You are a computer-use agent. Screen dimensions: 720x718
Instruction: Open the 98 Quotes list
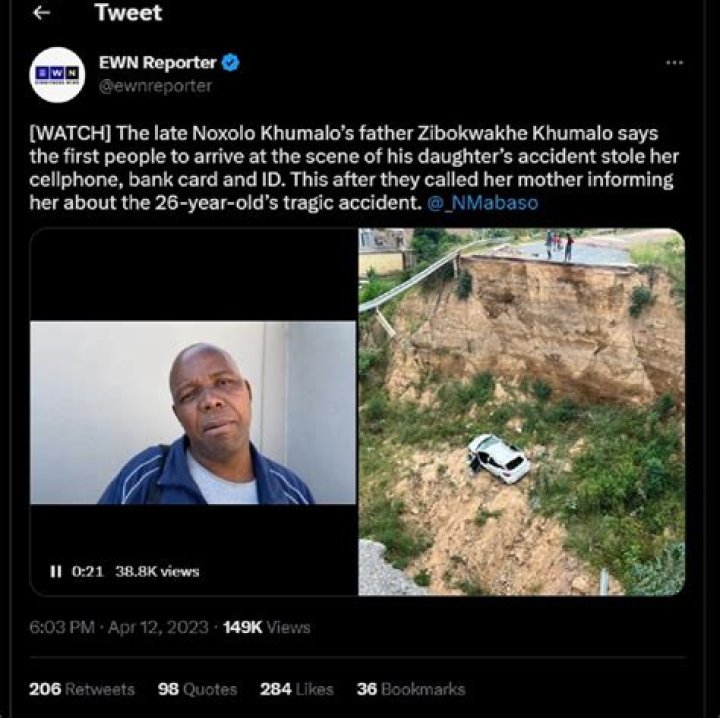[x=197, y=689]
